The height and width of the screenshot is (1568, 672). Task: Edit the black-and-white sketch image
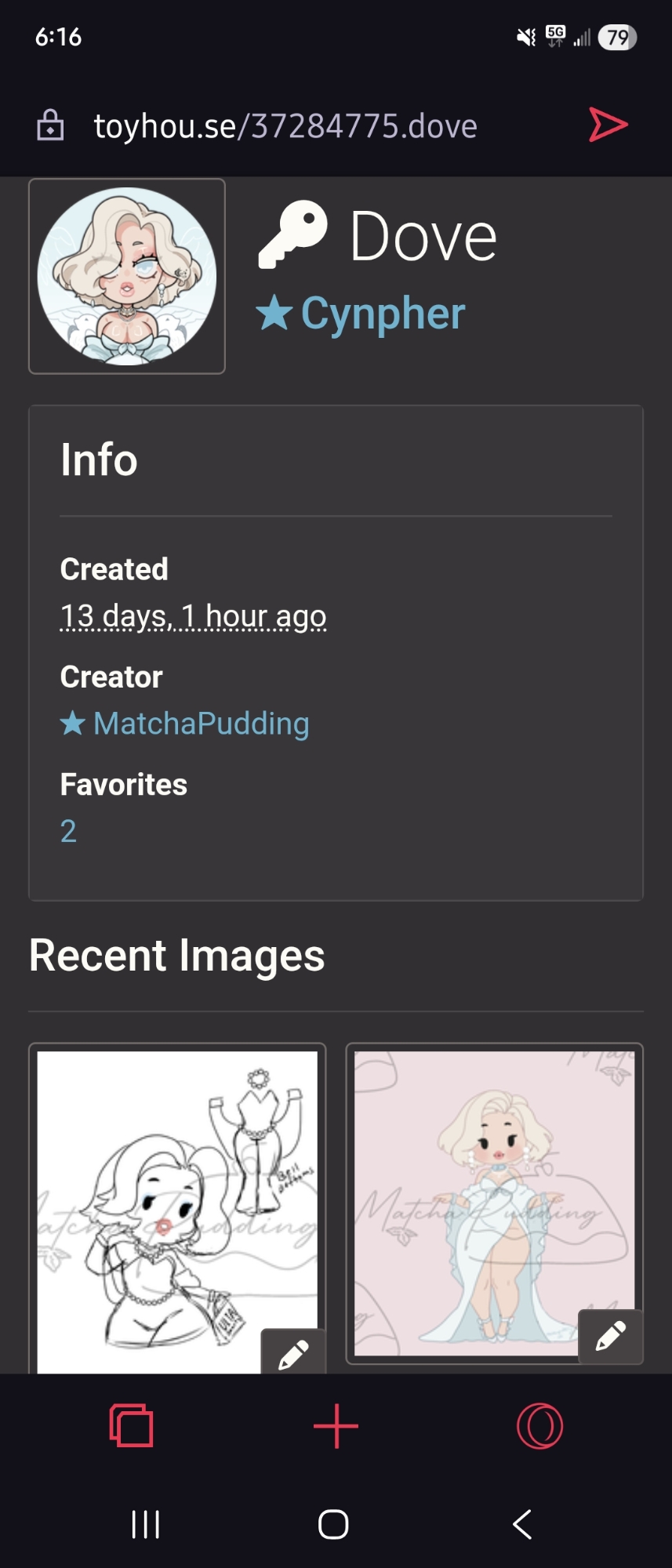293,1352
